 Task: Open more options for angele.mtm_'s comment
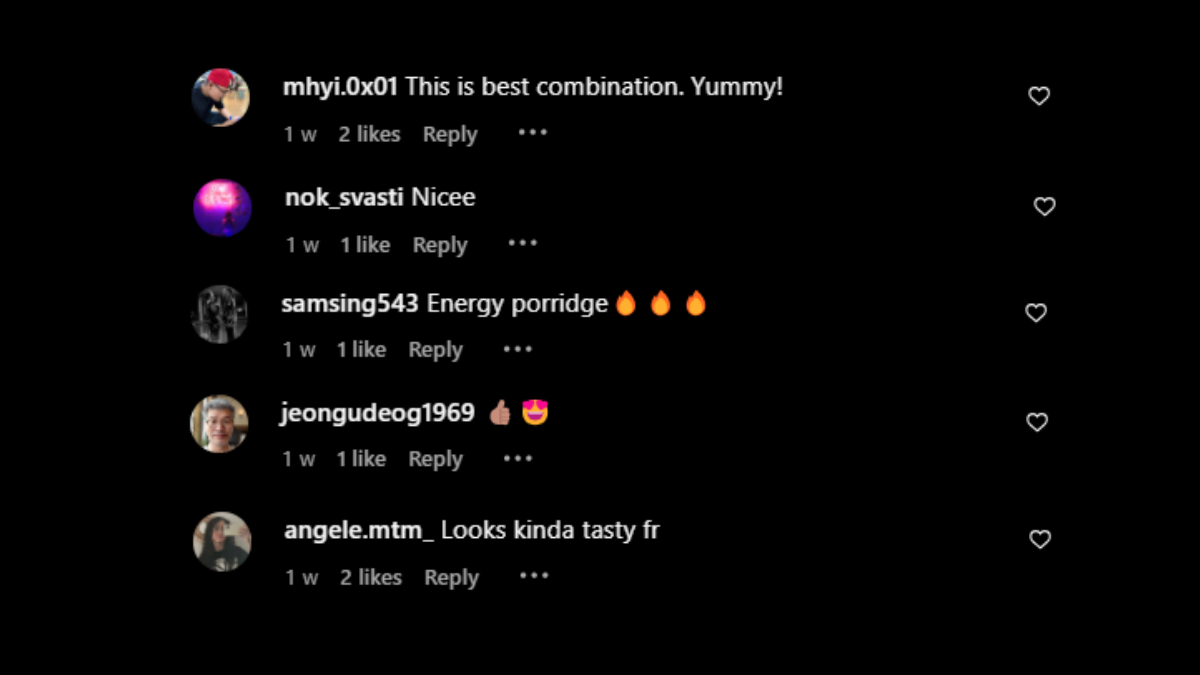point(534,576)
